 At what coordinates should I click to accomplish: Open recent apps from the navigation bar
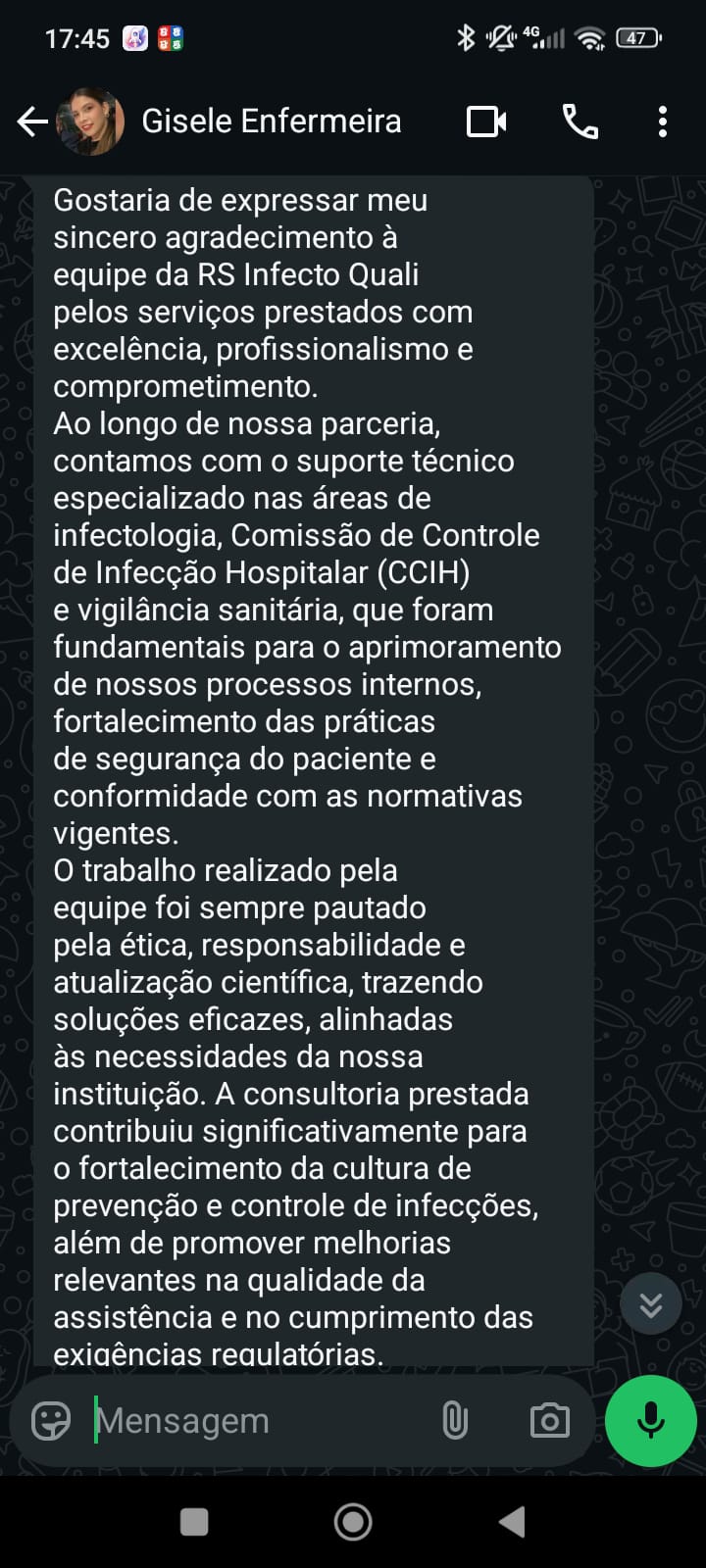pyautogui.click(x=194, y=1522)
